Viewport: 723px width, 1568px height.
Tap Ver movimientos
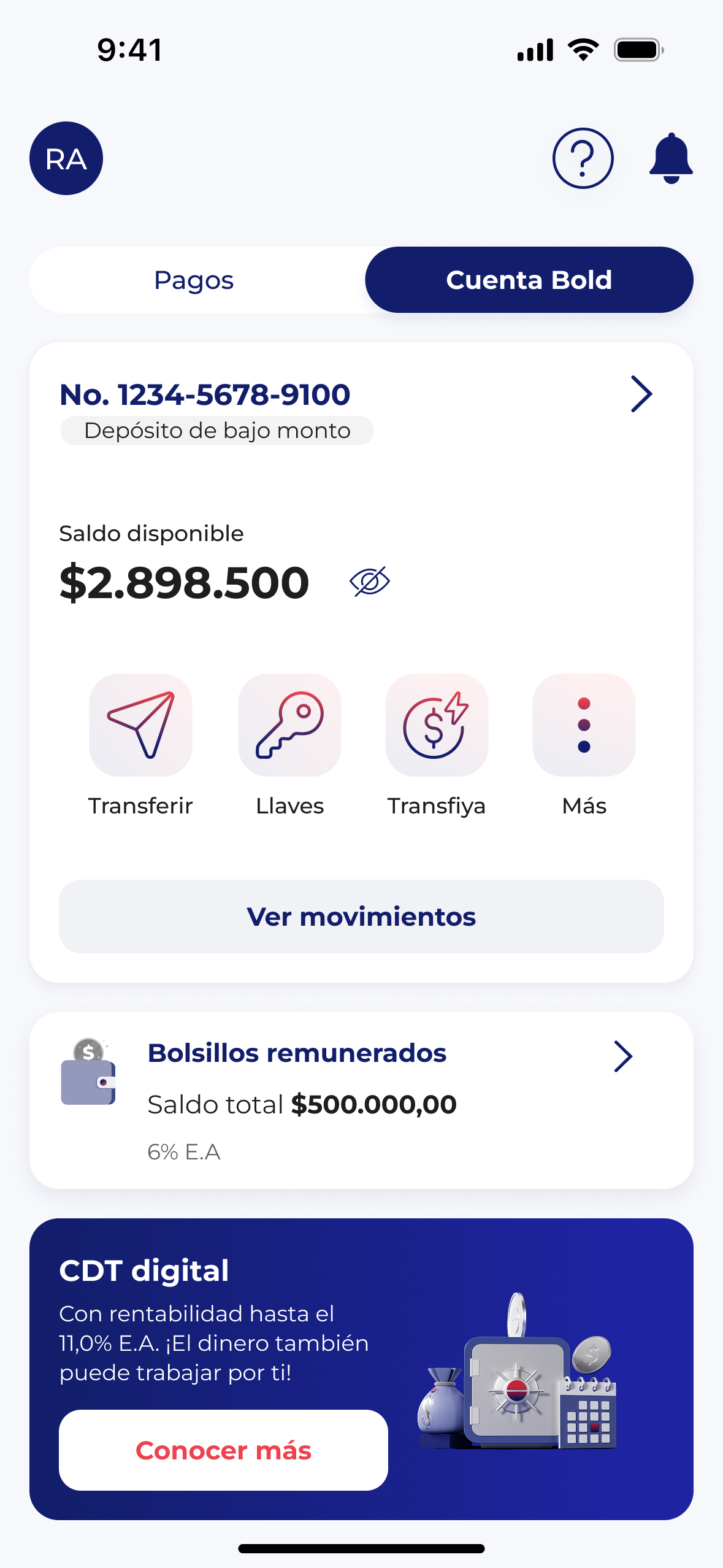tap(361, 917)
